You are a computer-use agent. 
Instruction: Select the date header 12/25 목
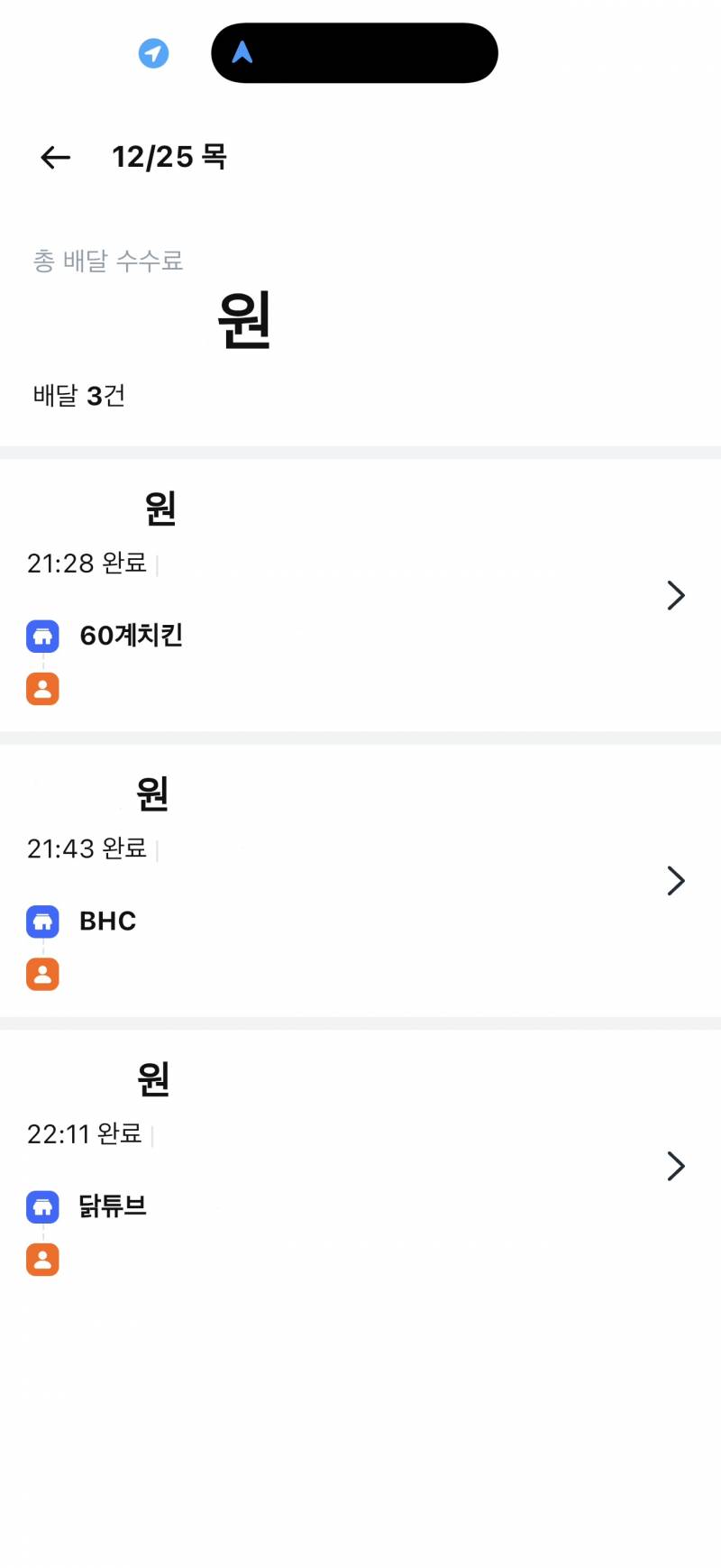coord(169,156)
